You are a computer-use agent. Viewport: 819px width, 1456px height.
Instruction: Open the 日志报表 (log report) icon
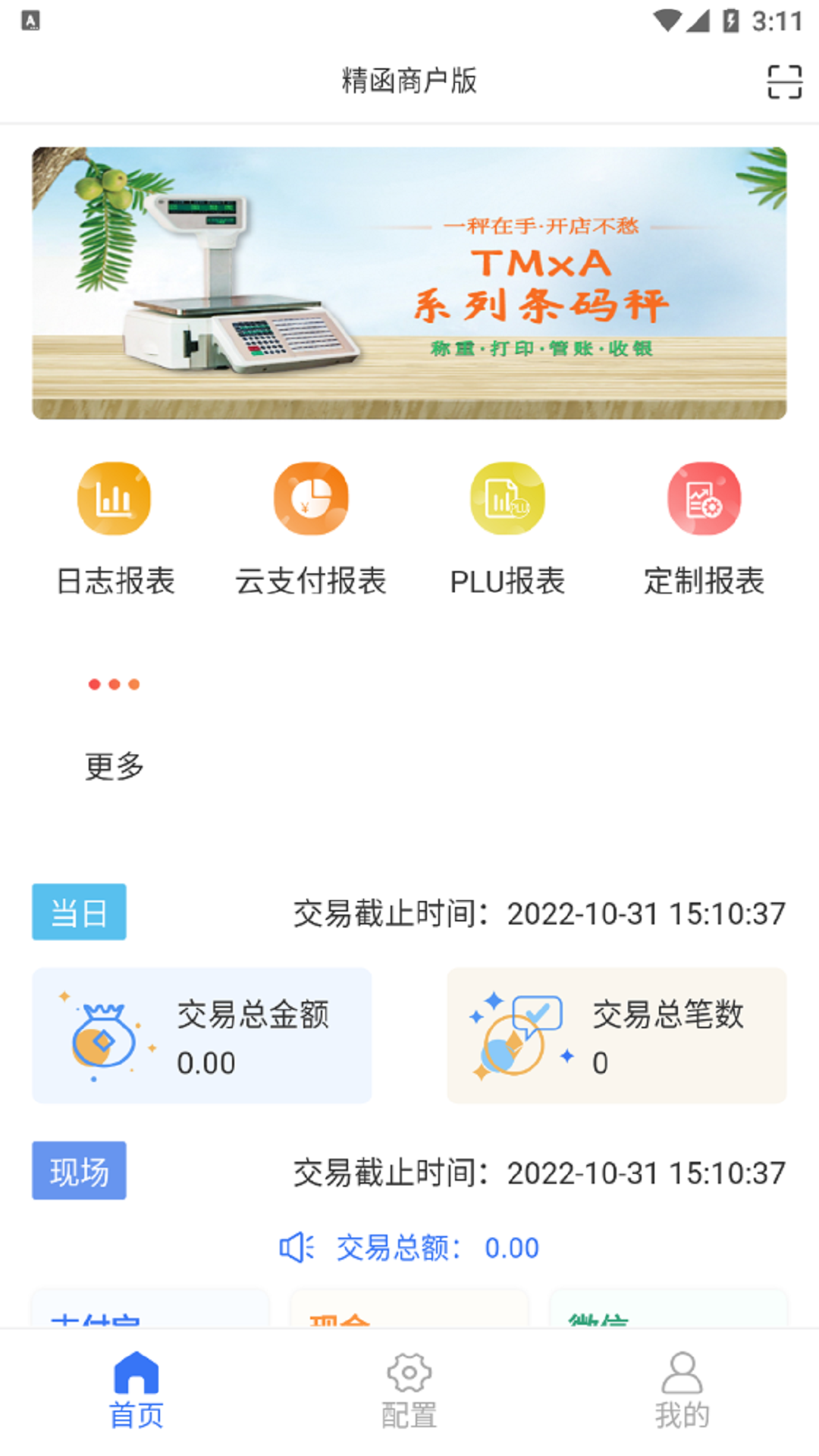[x=114, y=499]
